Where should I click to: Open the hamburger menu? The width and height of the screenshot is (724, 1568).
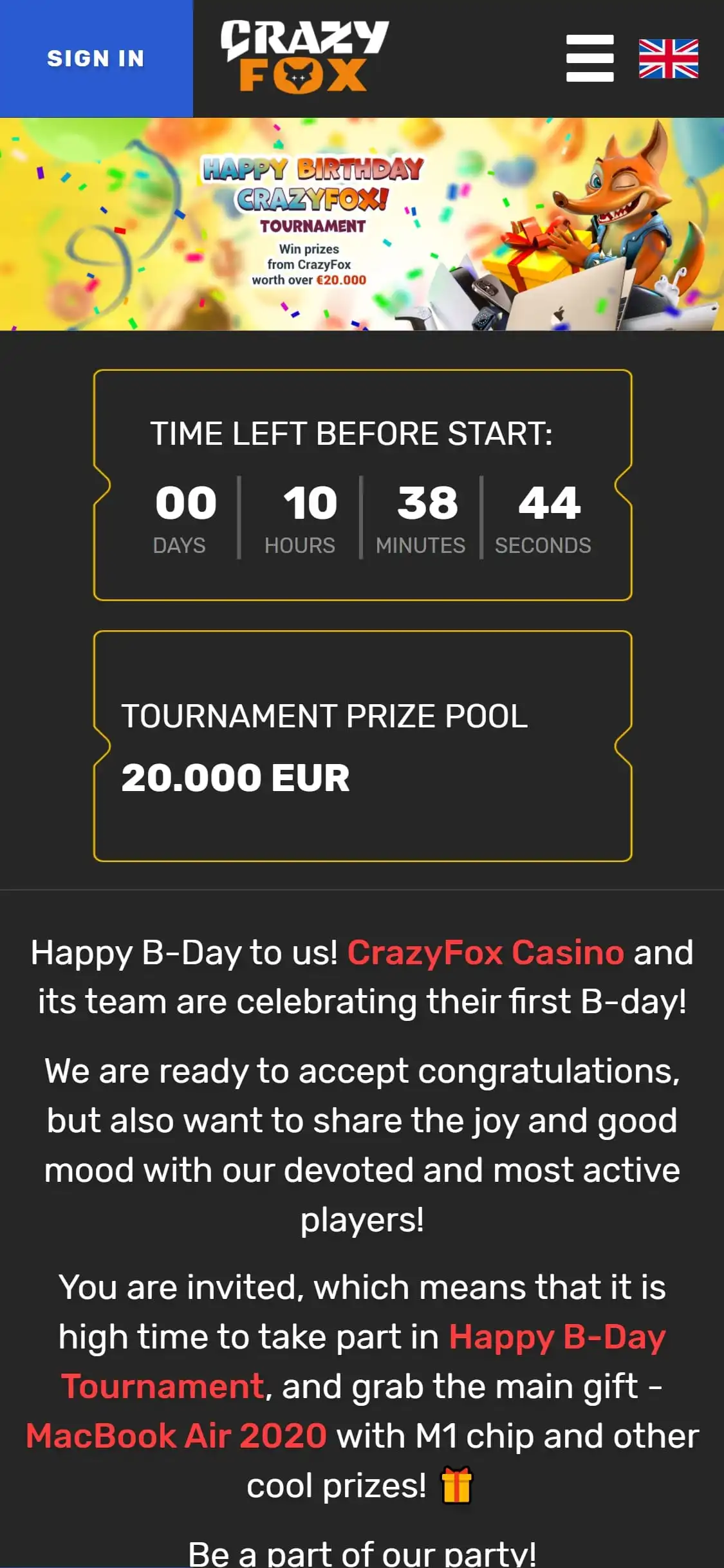tap(589, 59)
